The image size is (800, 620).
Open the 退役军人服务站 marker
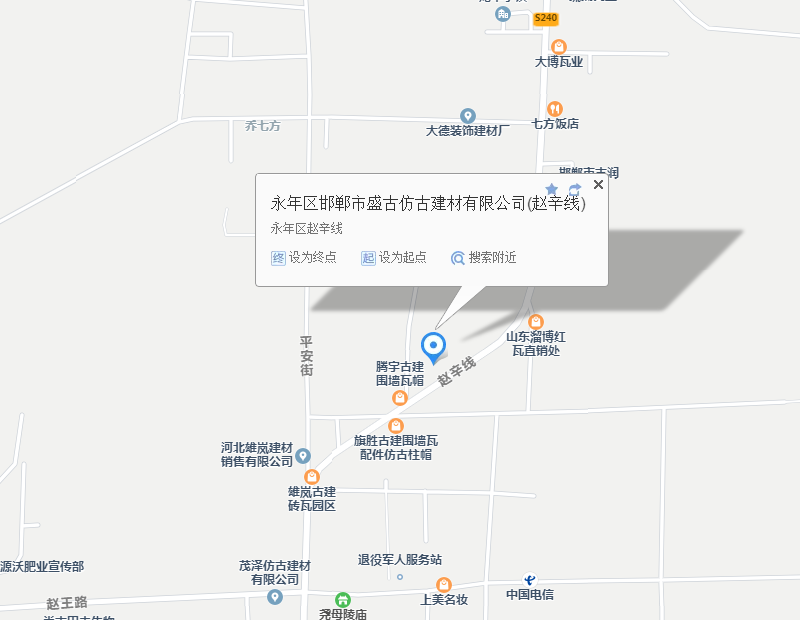point(400,576)
